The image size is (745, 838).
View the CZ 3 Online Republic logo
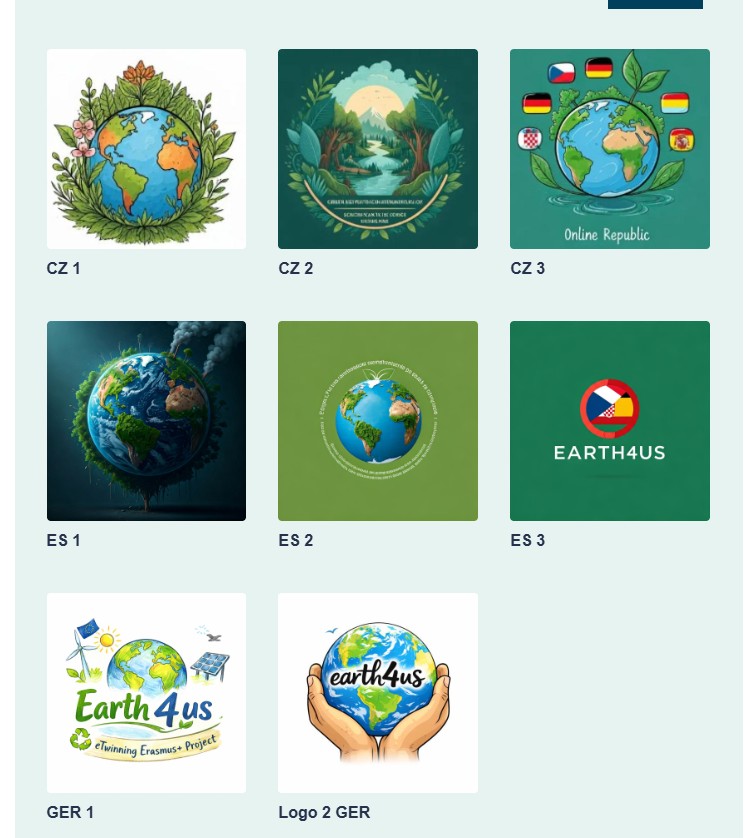click(x=610, y=149)
